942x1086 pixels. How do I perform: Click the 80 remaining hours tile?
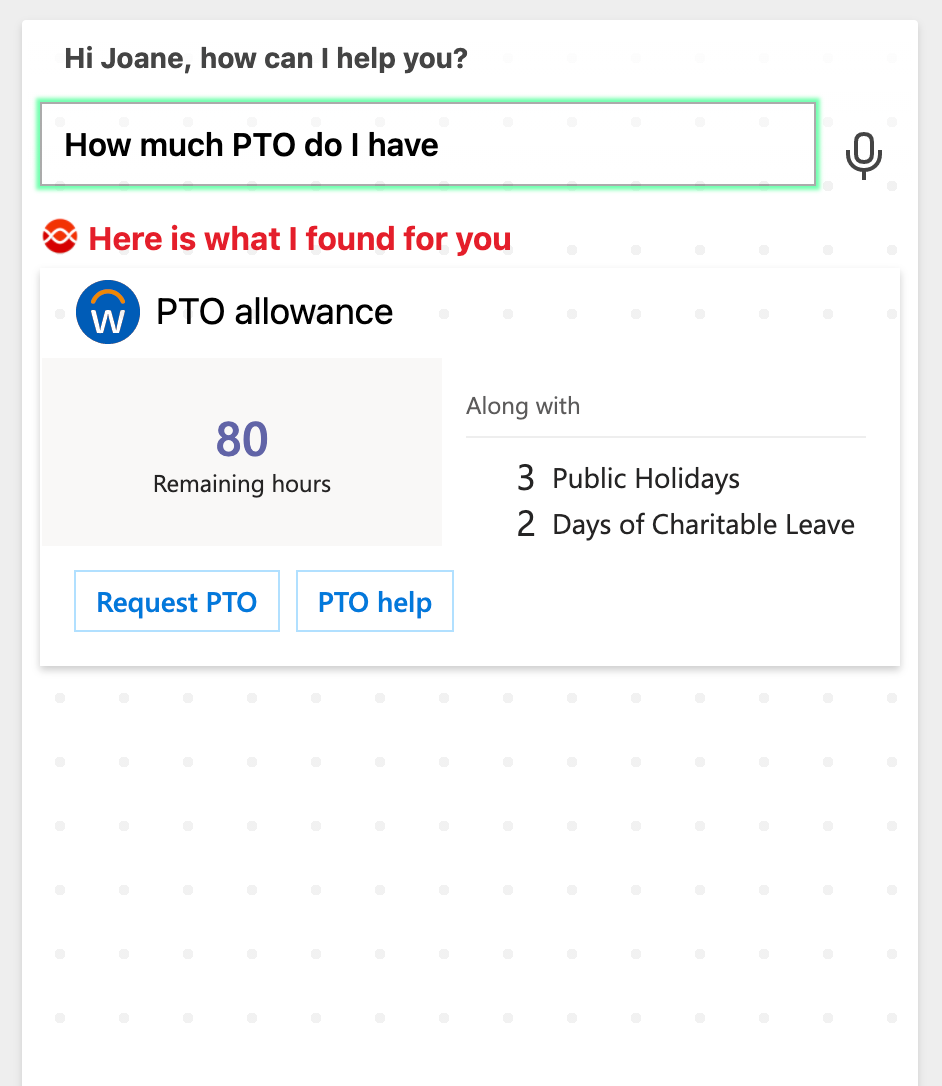[241, 452]
